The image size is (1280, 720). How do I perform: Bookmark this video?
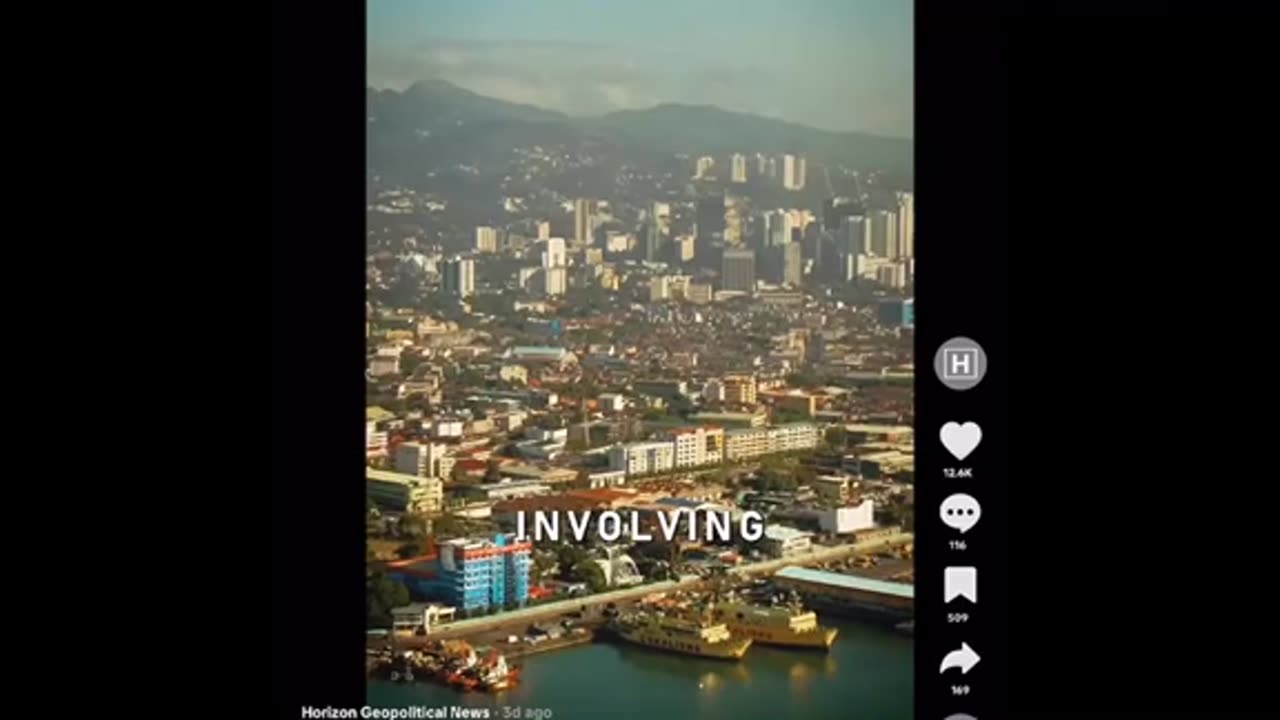point(960,585)
